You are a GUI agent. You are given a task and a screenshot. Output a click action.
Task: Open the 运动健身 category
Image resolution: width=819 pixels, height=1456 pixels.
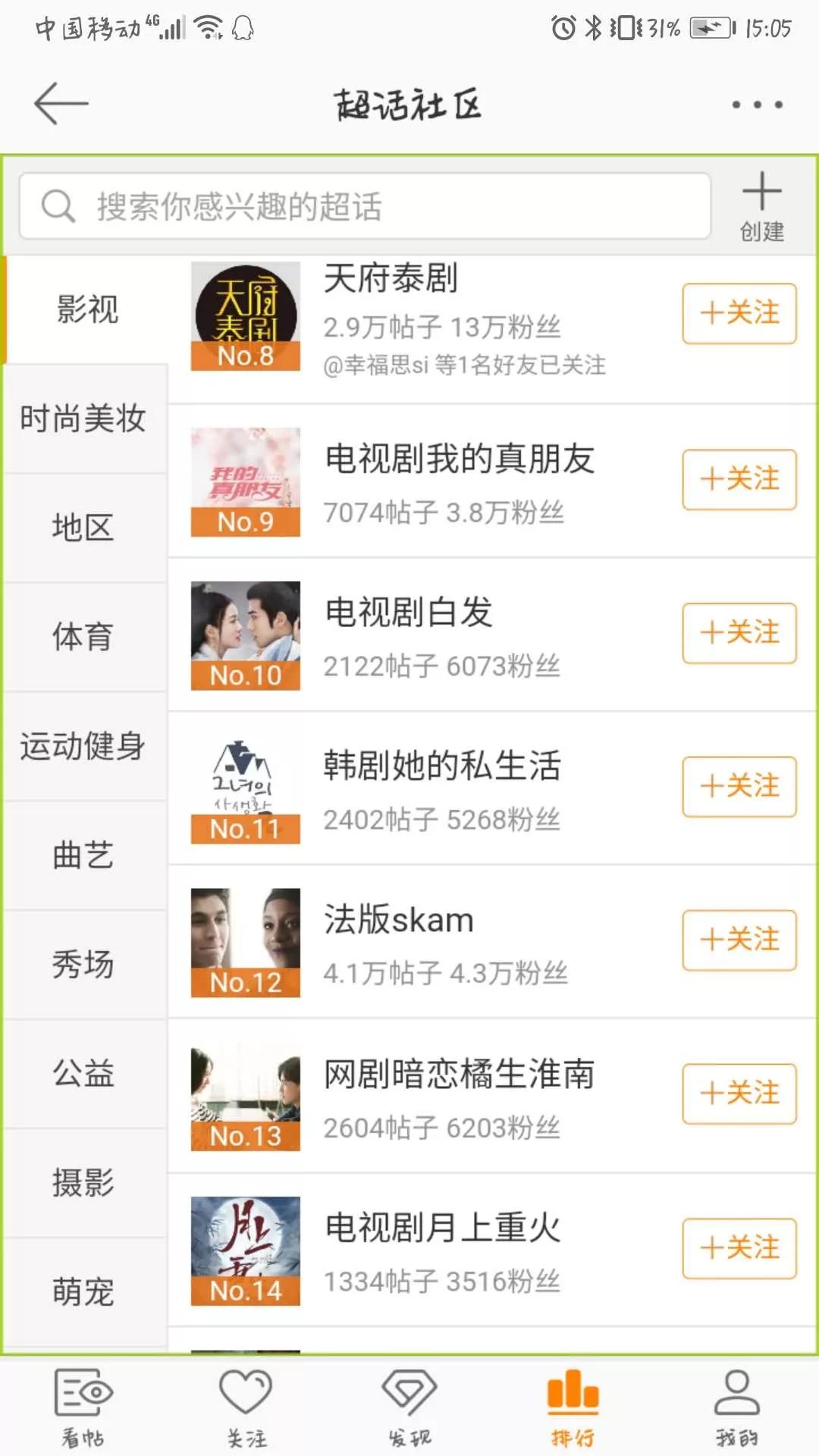point(83,746)
